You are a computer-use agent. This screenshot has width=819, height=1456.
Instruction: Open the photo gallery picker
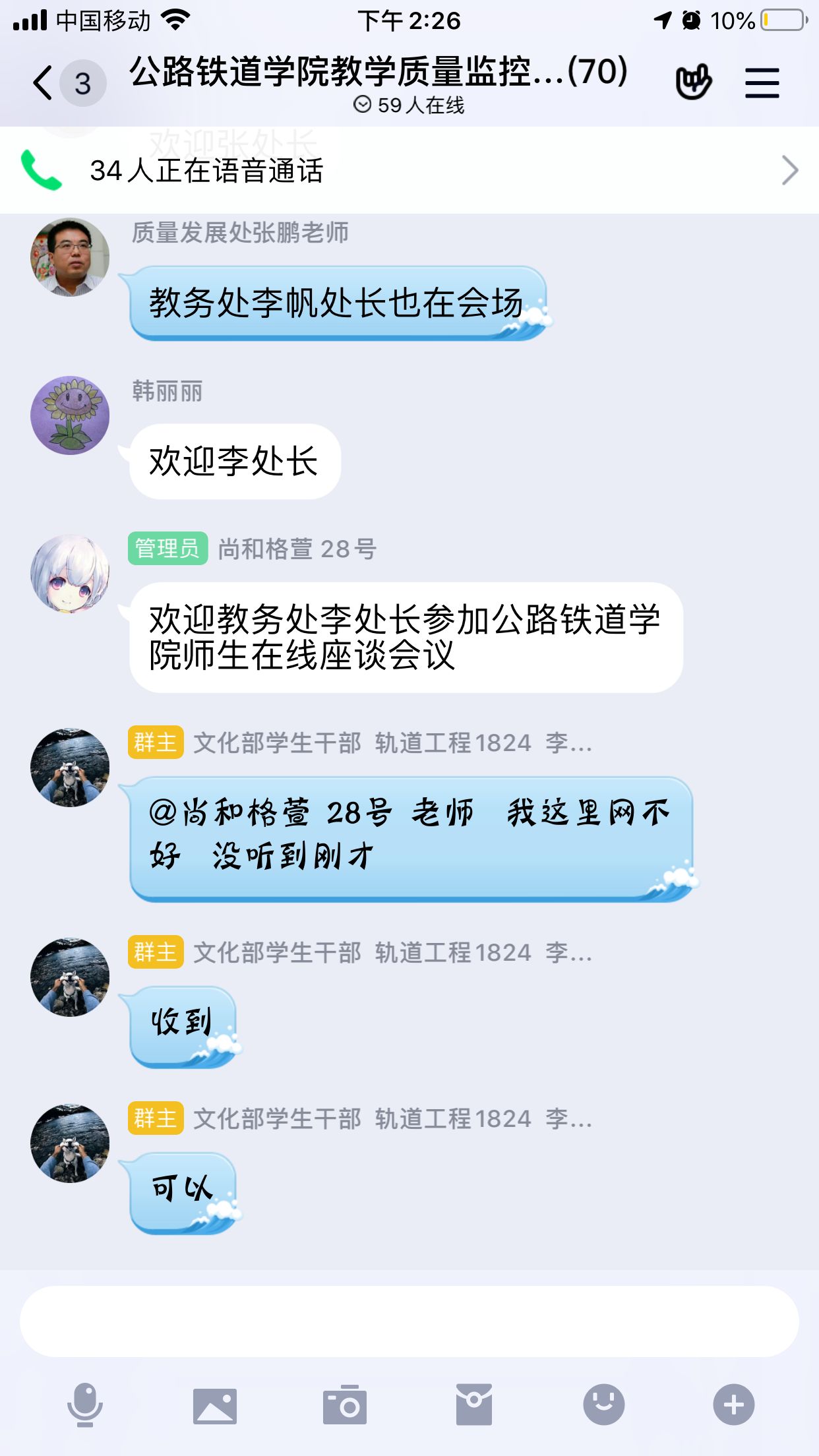tap(214, 1405)
